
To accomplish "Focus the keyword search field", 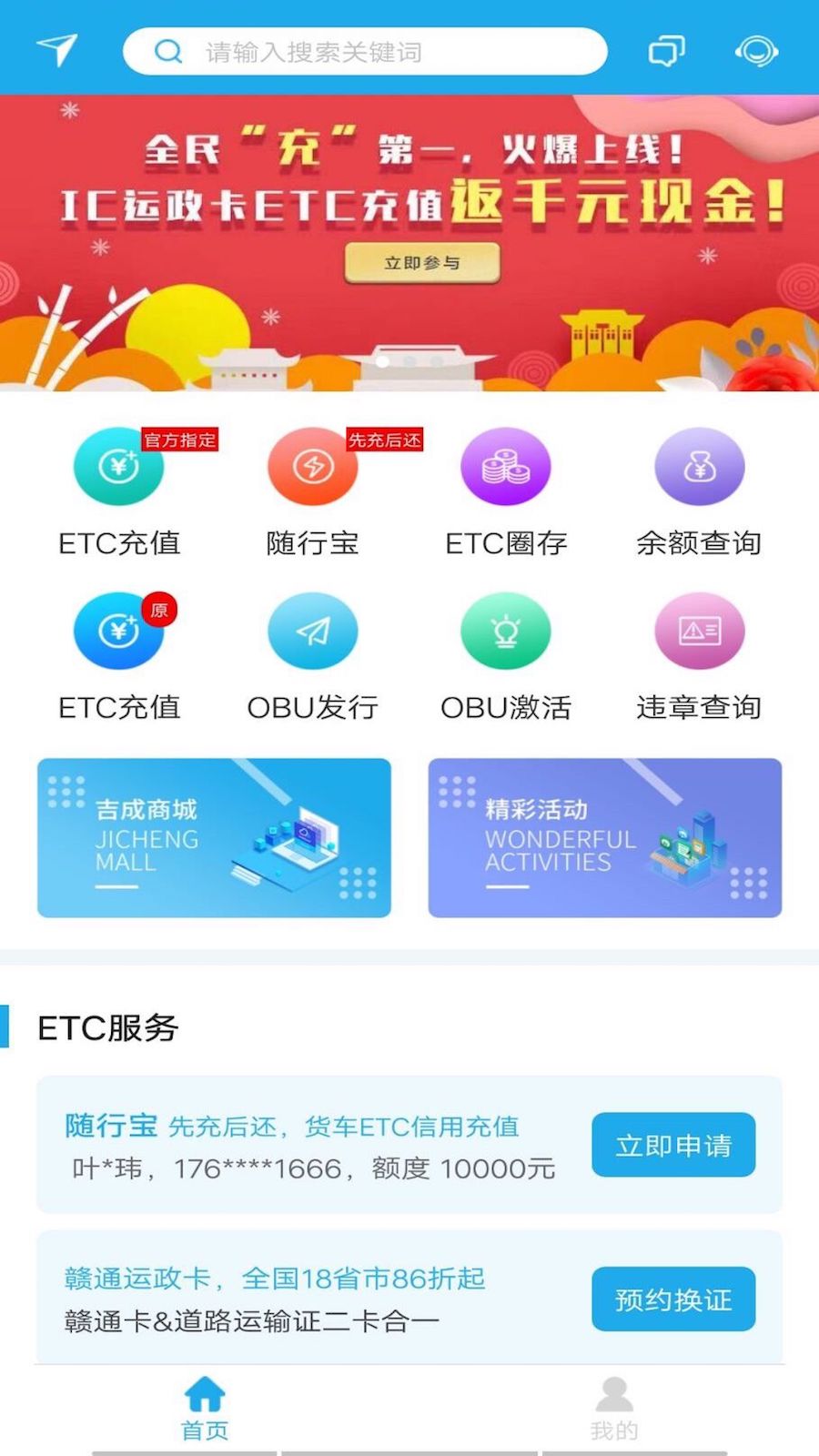I will 364,52.
